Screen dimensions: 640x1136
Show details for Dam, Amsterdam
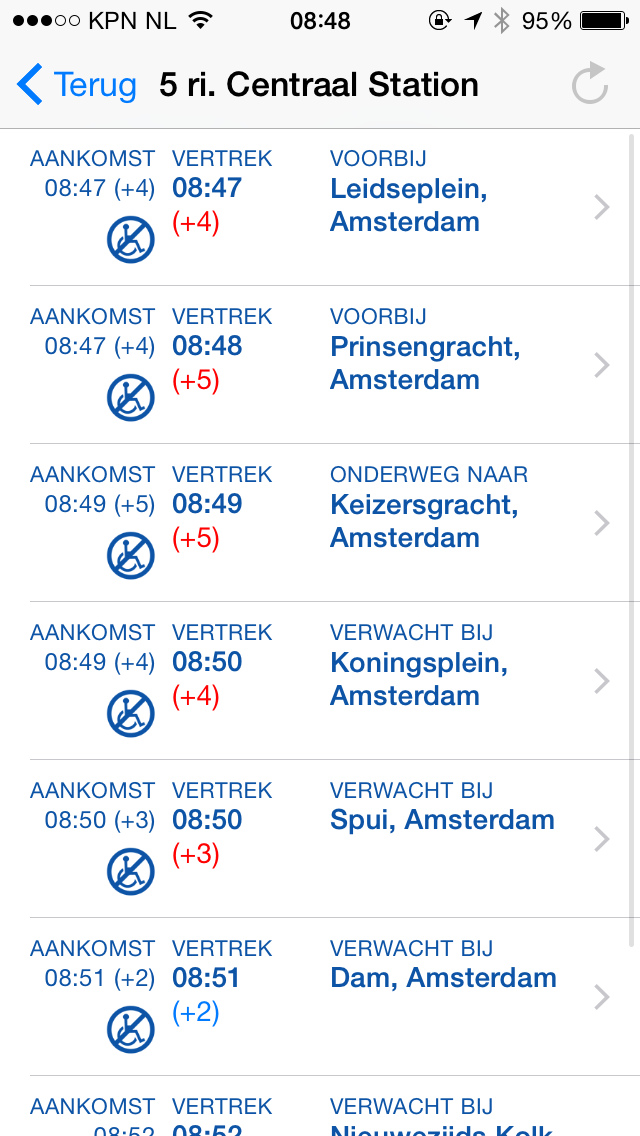[x=320, y=997]
